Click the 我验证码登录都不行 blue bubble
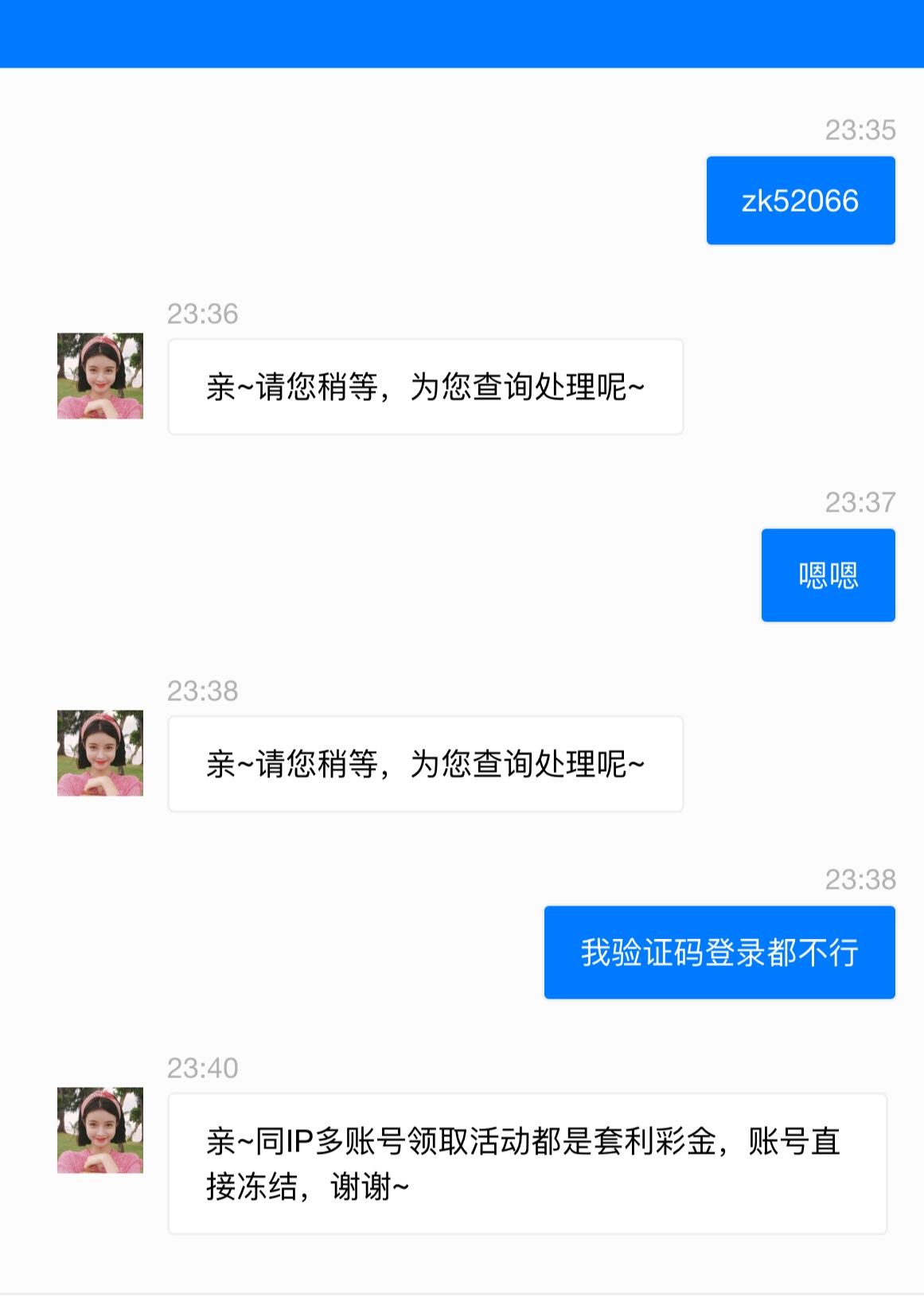The height and width of the screenshot is (1309, 924). coord(719,951)
